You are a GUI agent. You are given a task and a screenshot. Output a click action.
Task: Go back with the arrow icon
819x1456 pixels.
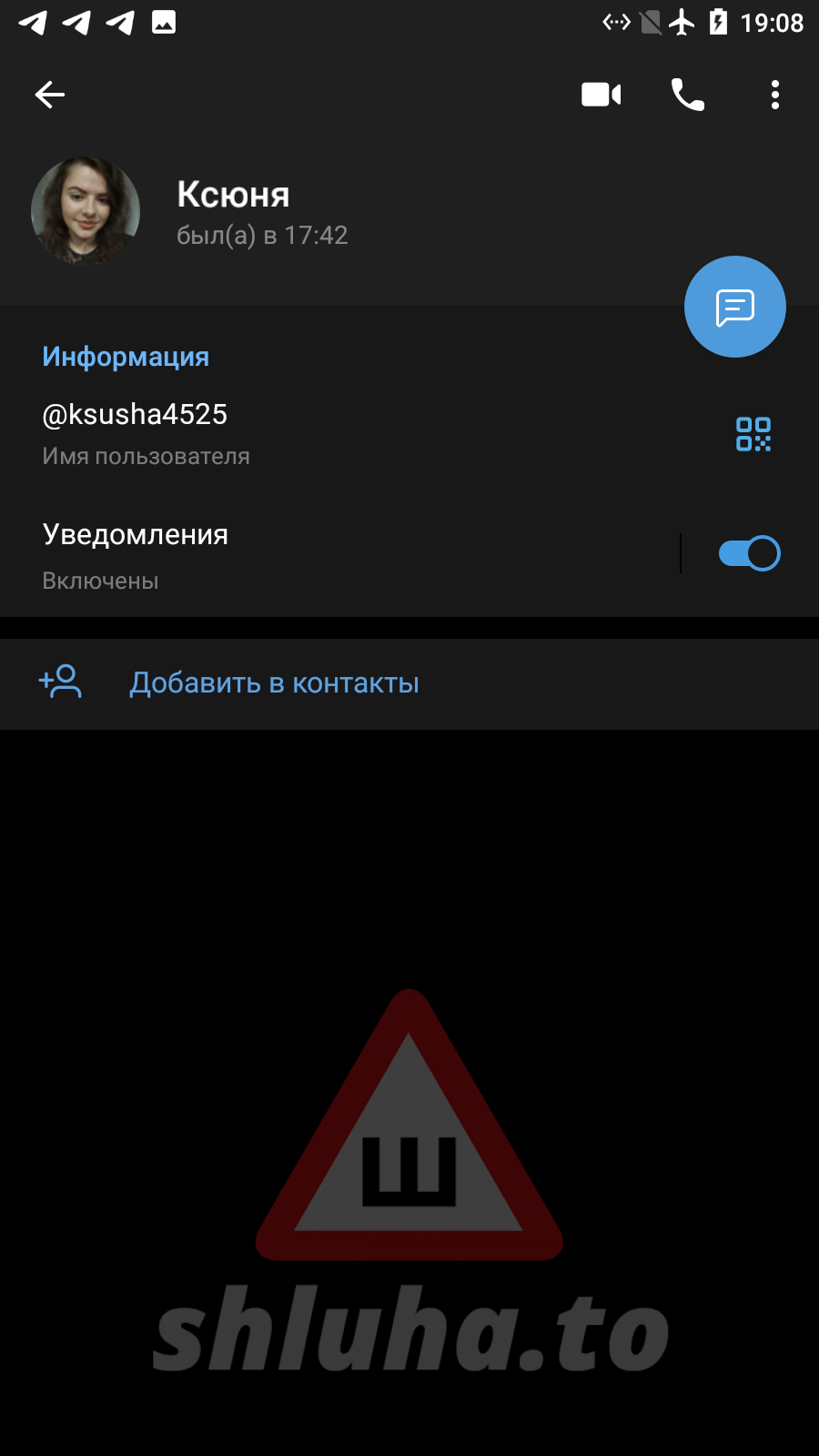click(x=50, y=95)
